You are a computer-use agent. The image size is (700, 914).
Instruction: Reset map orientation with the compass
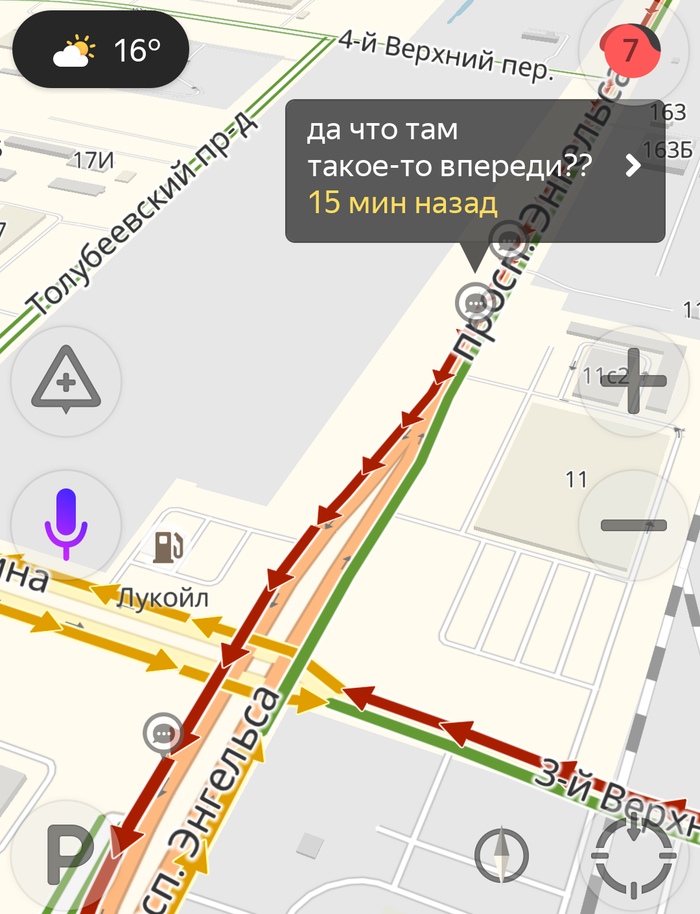tap(501, 855)
